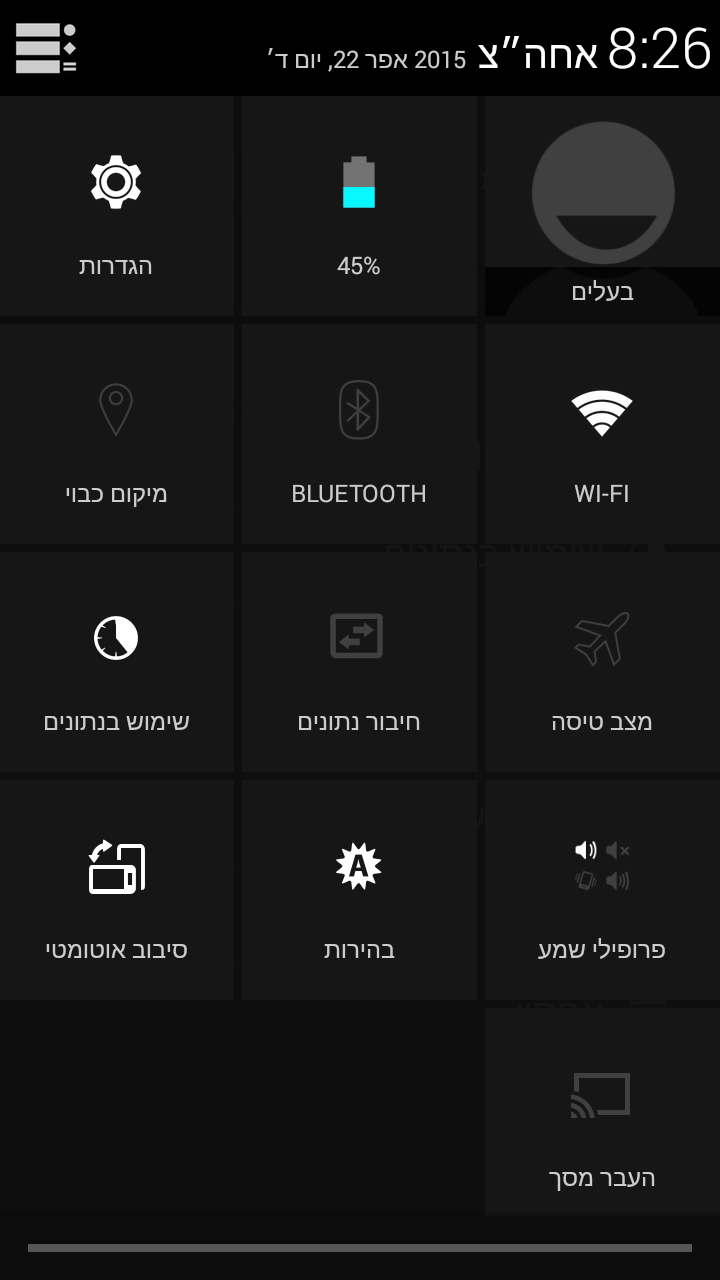Screen dimensions: 720x1280
Task: Turn on location via מיקום כבוי
Action: tap(116, 434)
